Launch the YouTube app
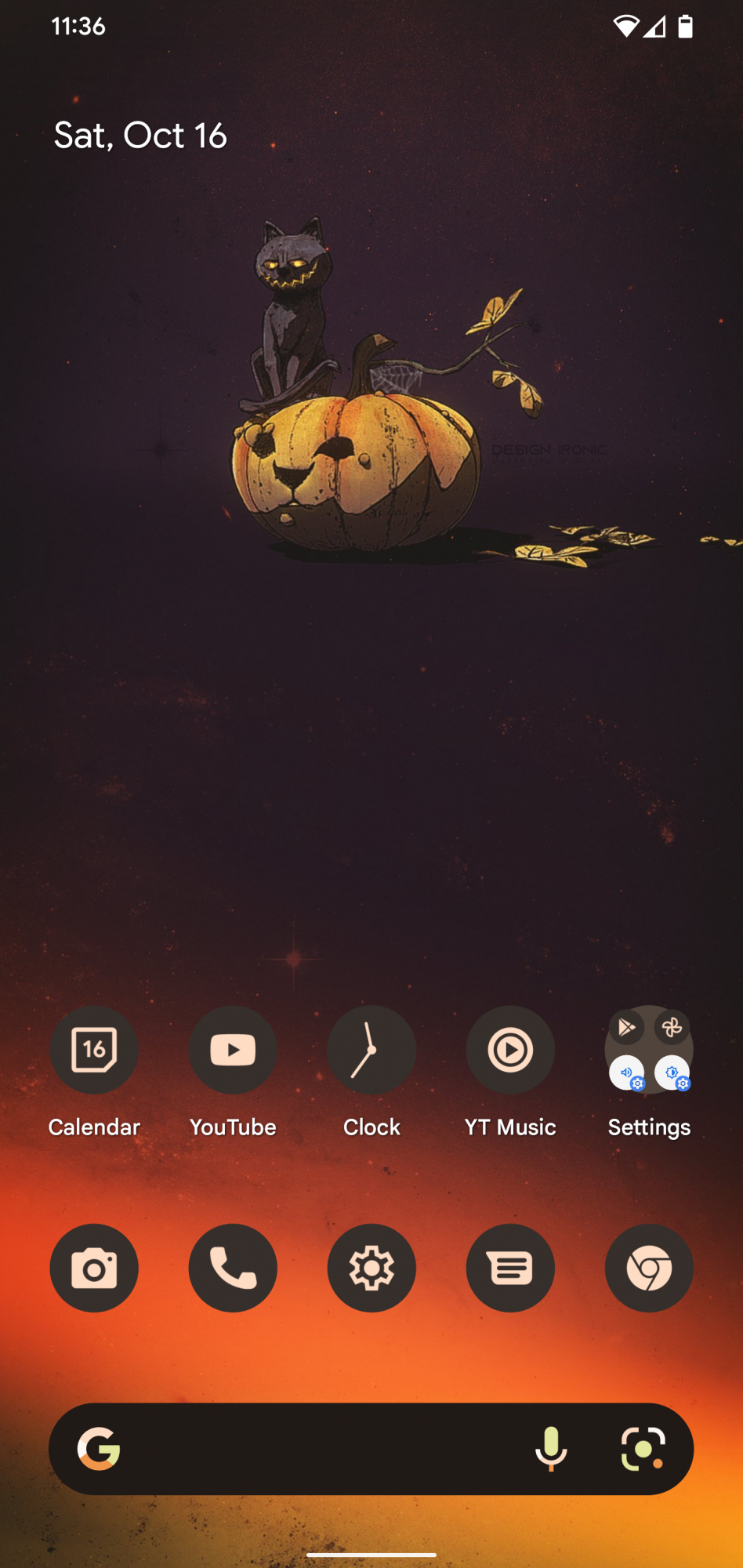 (233, 1050)
